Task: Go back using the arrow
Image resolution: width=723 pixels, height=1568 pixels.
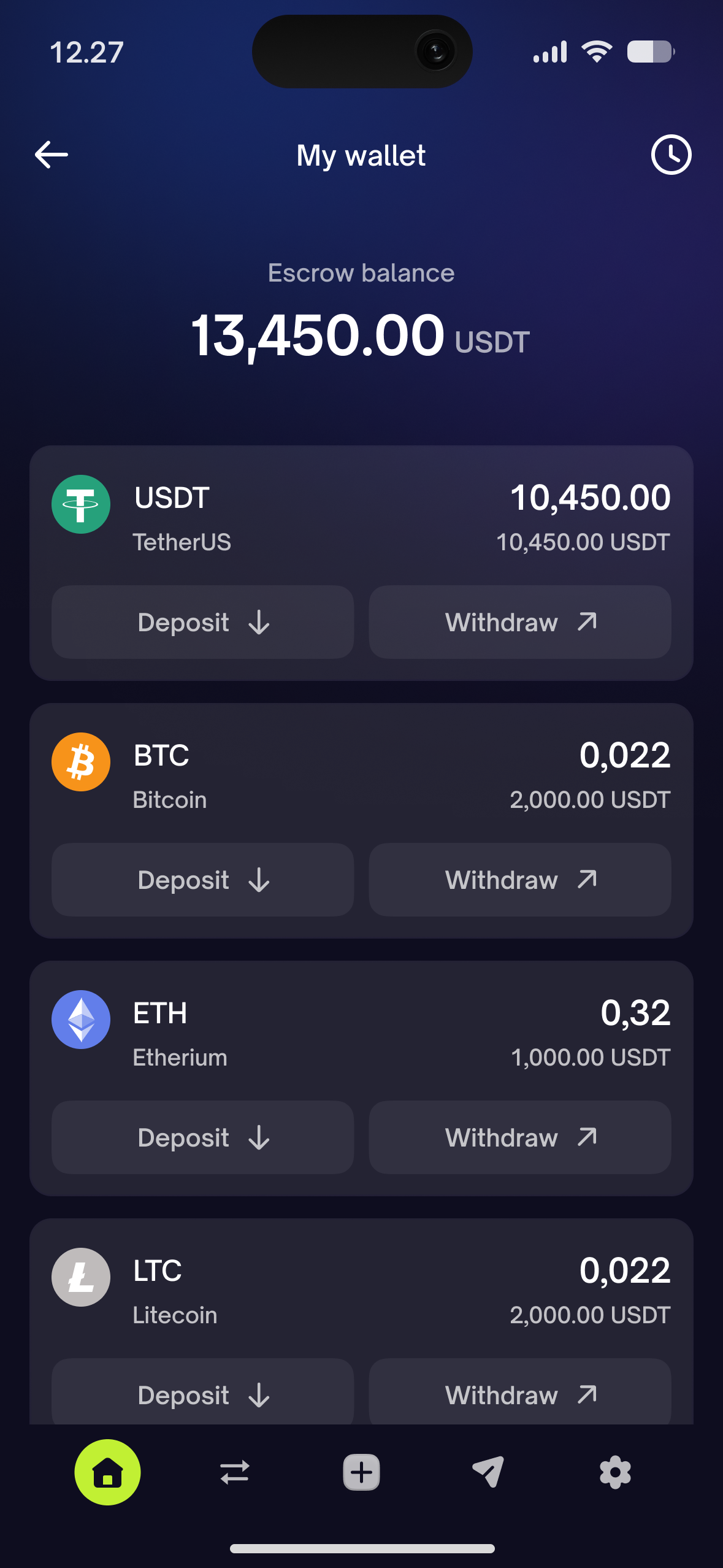Action: click(x=50, y=155)
